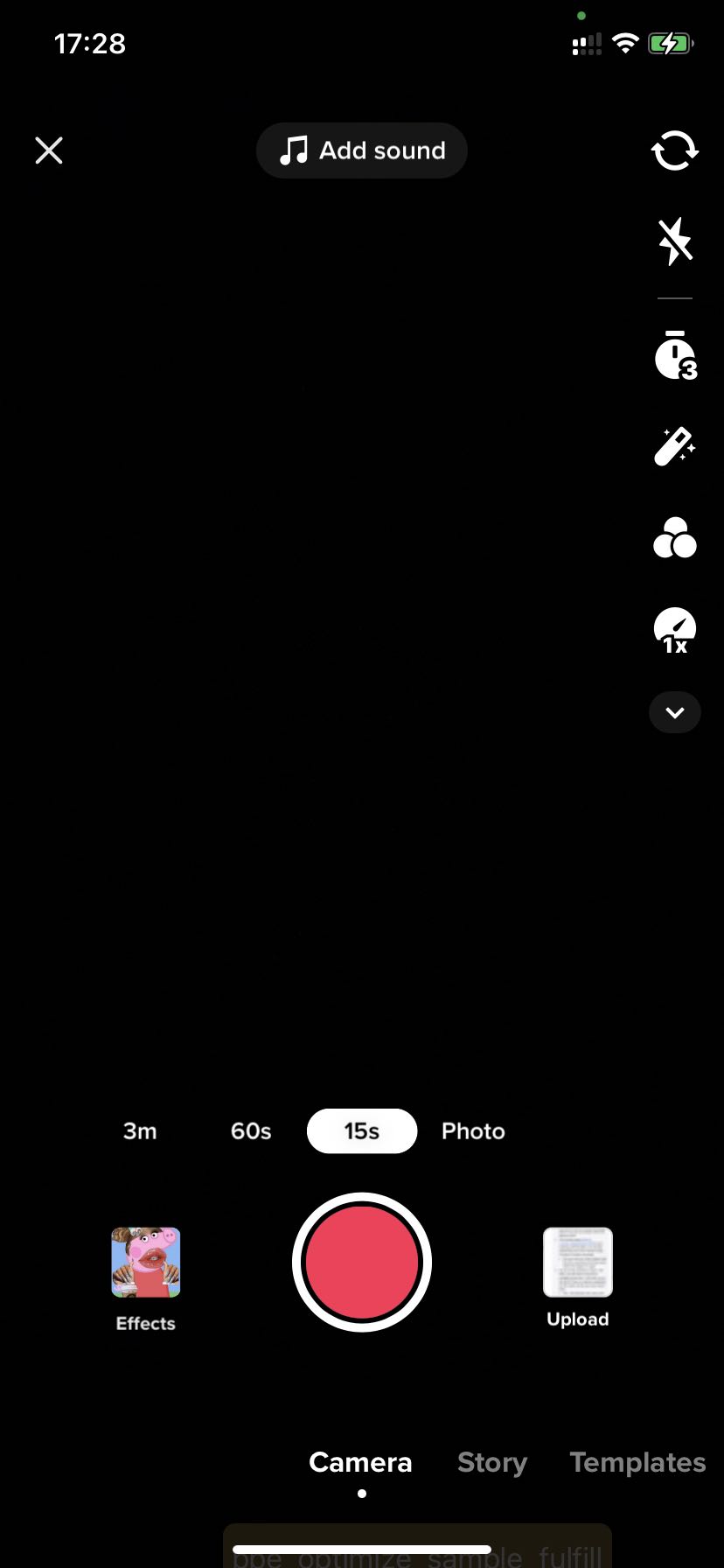Image resolution: width=724 pixels, height=1568 pixels.
Task: Switch to the Templates tab
Action: [x=637, y=1462]
